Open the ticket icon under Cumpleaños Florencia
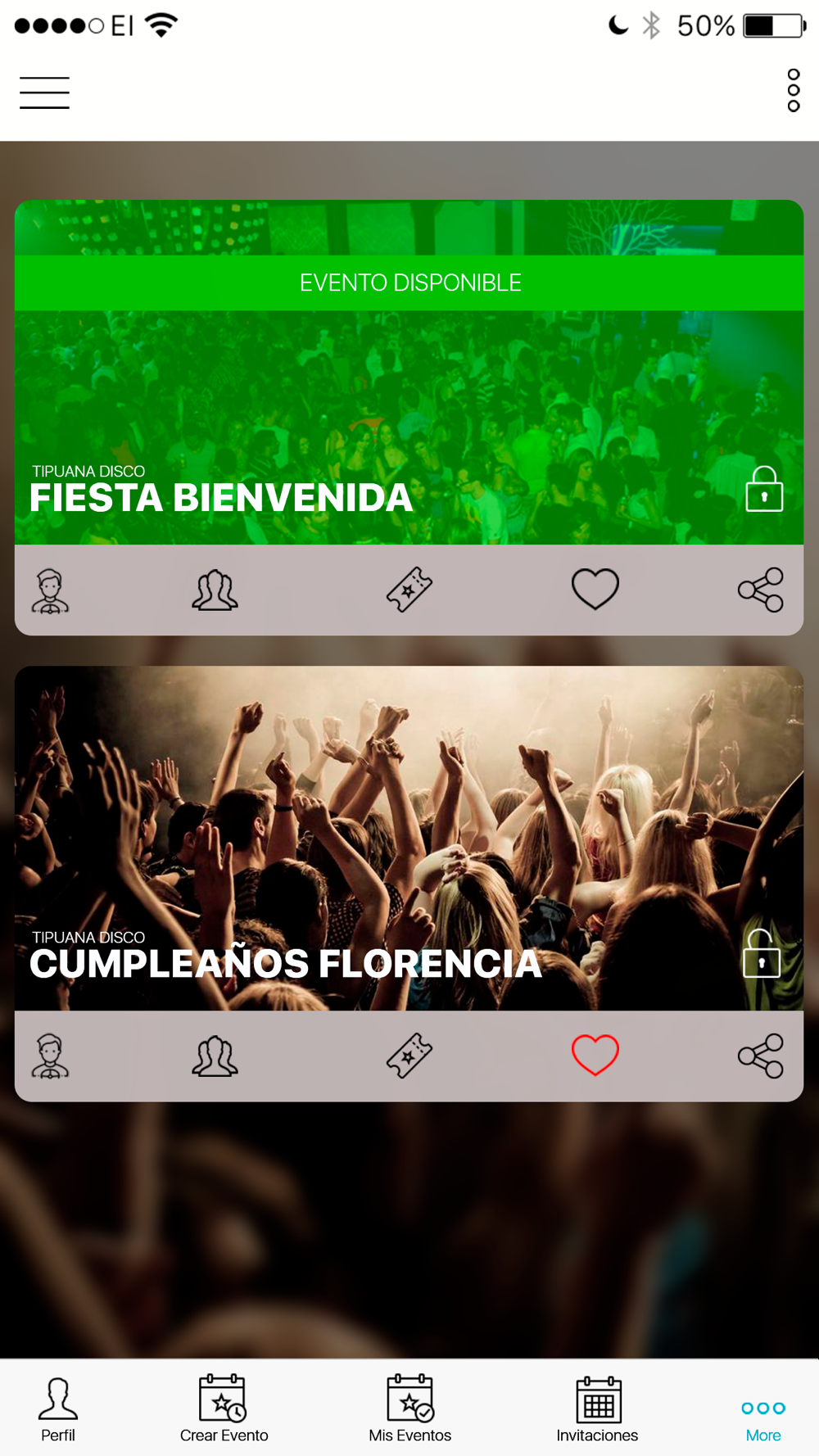 click(409, 1056)
